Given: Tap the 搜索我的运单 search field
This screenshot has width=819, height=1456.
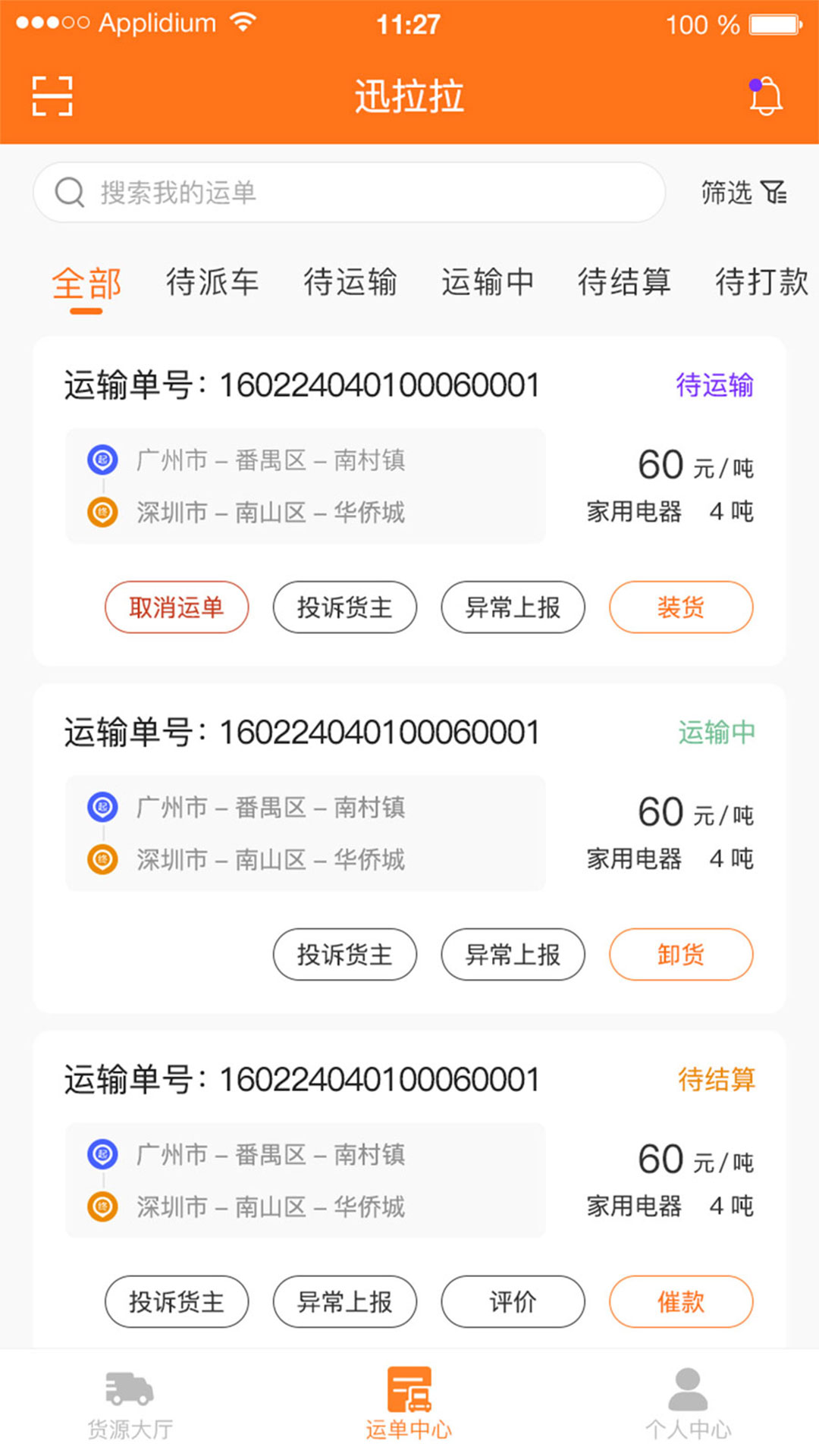Looking at the screenshot, I should click(x=349, y=193).
